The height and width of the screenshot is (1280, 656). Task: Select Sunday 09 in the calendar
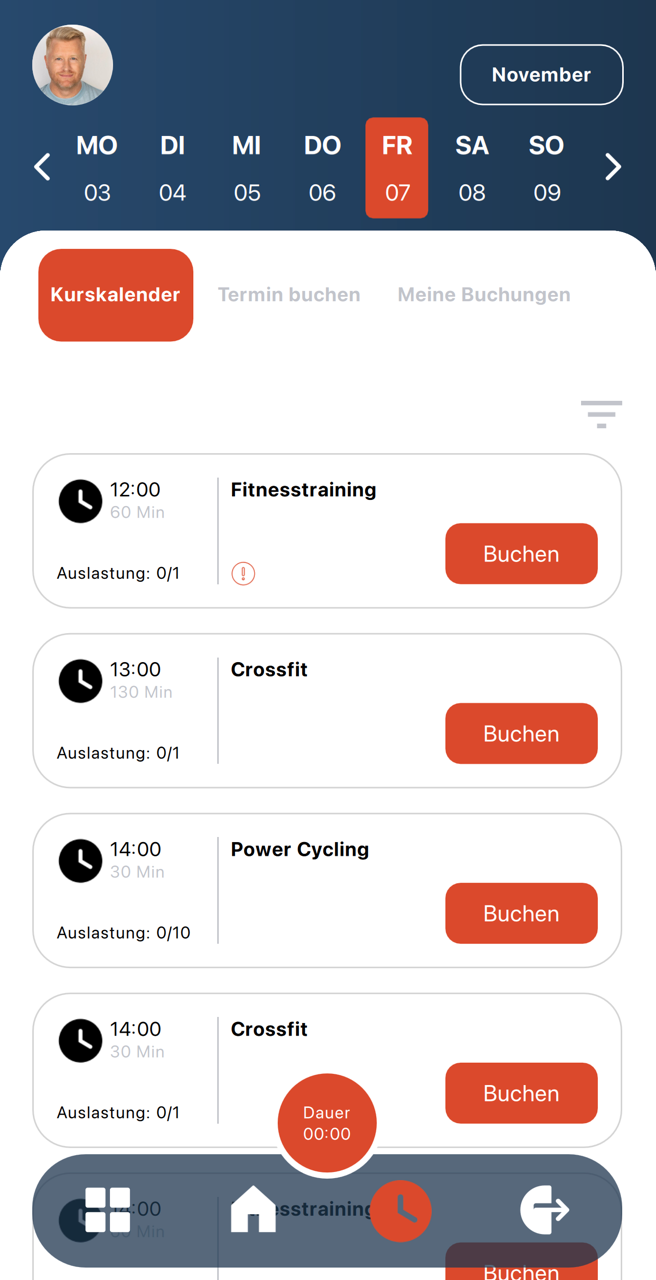click(546, 168)
